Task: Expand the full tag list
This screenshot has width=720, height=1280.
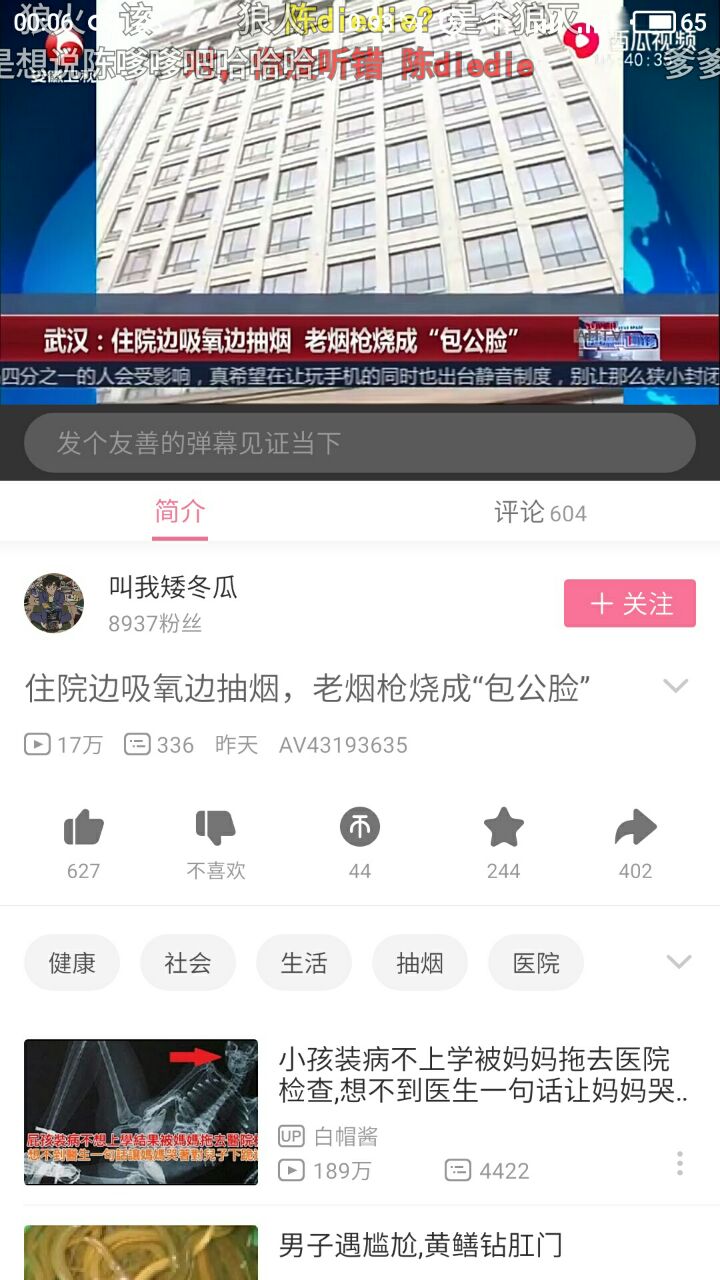Action: click(x=678, y=962)
